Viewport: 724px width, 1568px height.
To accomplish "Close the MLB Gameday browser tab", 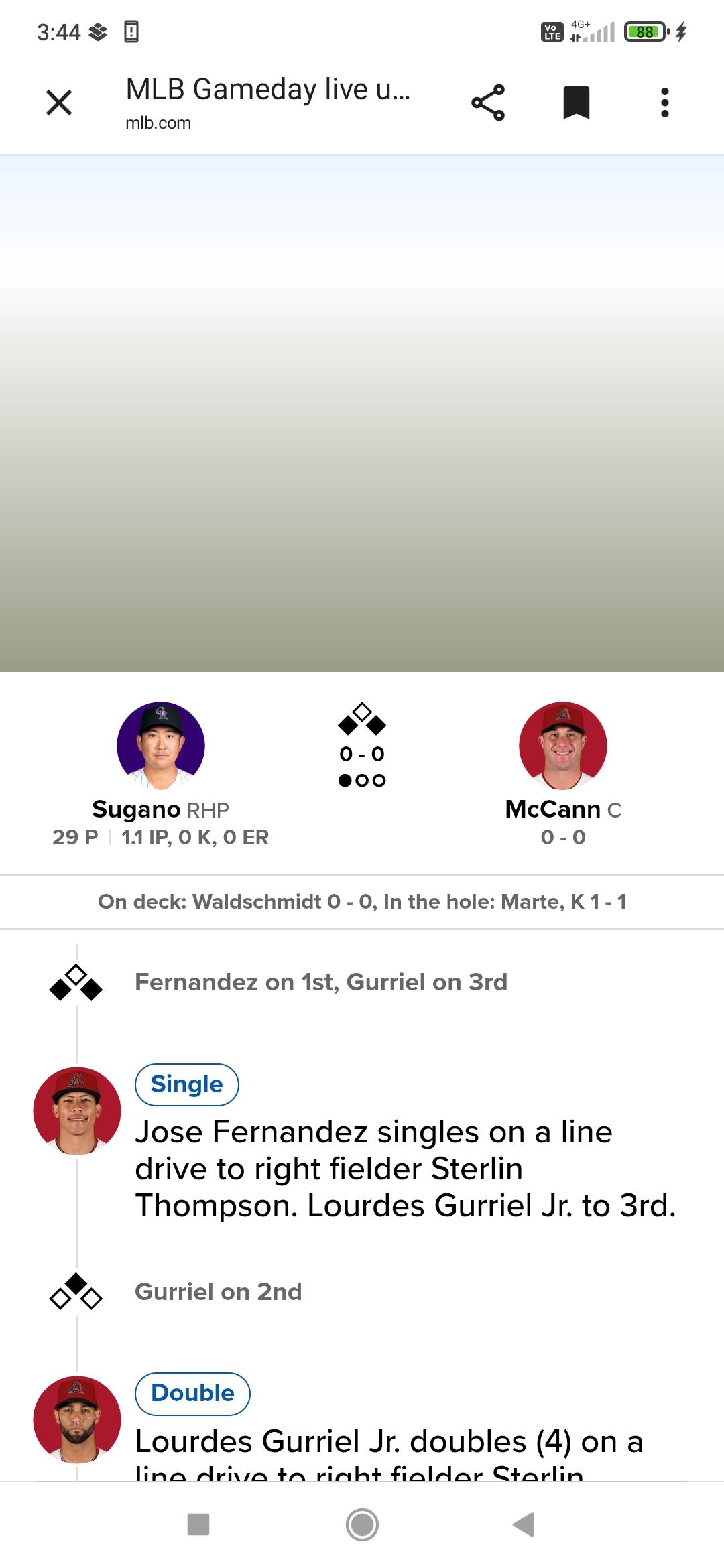I will (59, 103).
